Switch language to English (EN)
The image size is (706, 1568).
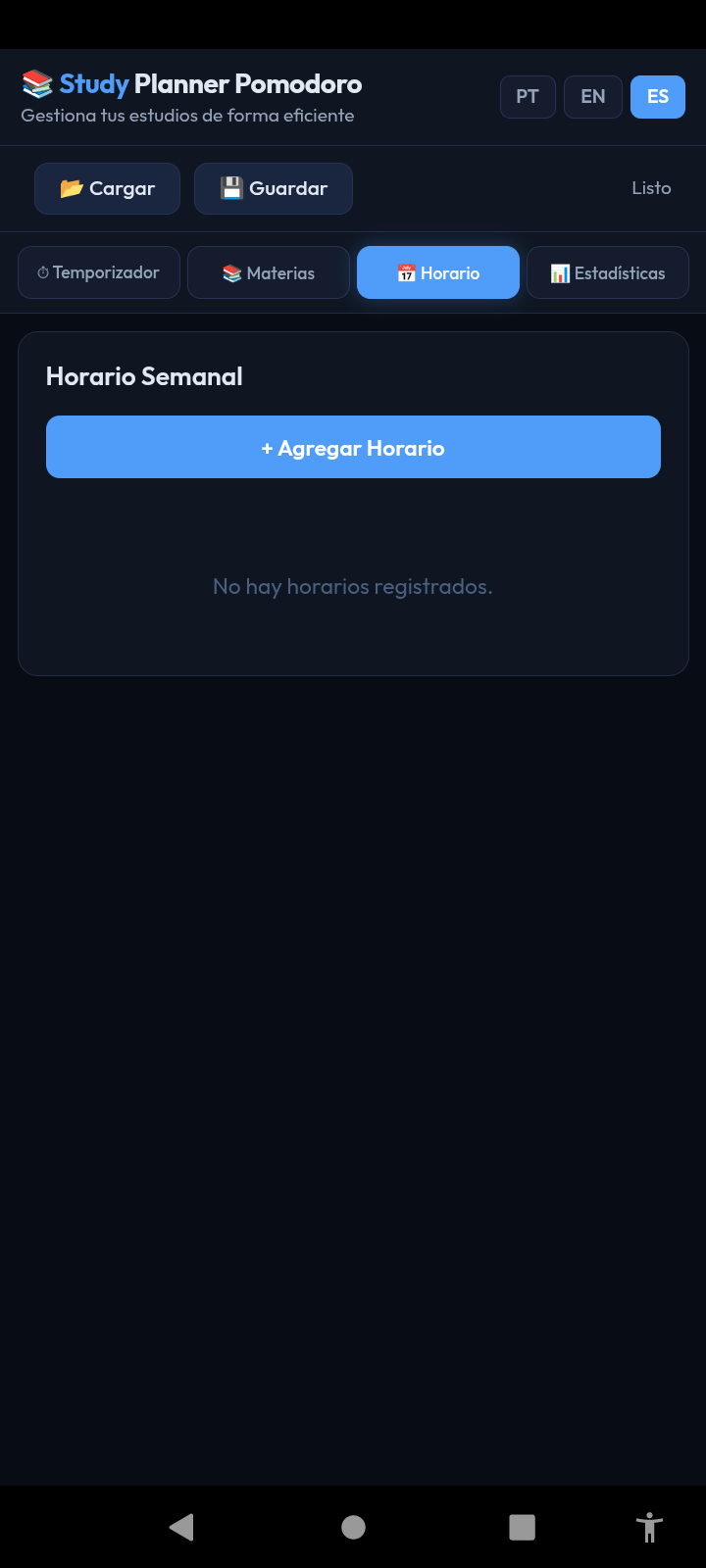[592, 97]
